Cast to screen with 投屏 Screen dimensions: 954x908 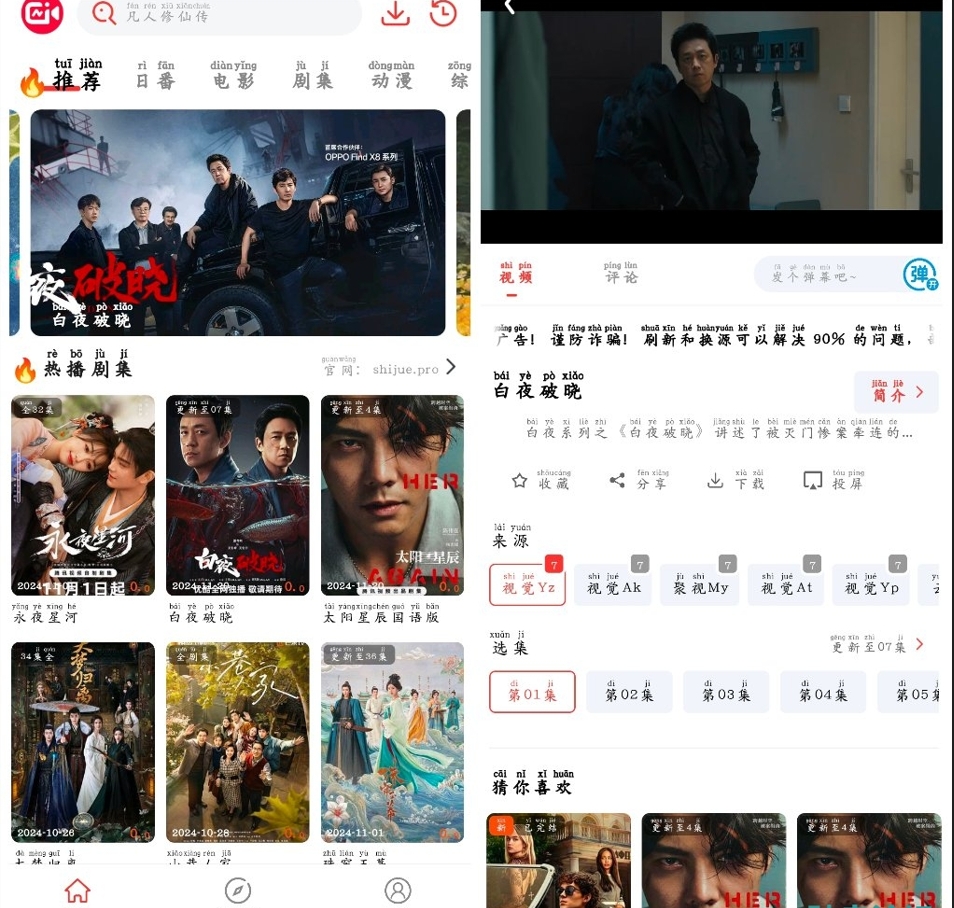click(833, 481)
